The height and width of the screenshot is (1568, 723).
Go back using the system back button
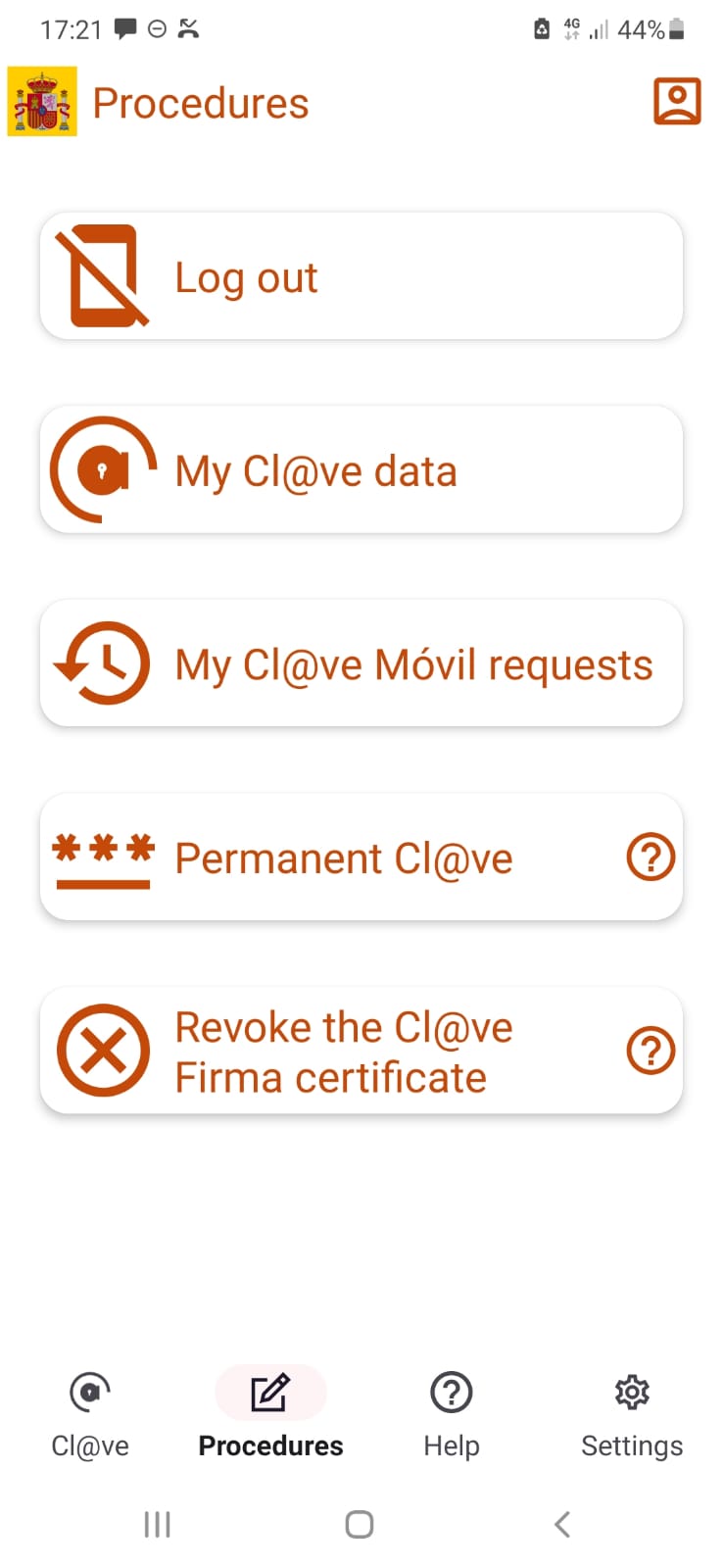(x=561, y=1524)
